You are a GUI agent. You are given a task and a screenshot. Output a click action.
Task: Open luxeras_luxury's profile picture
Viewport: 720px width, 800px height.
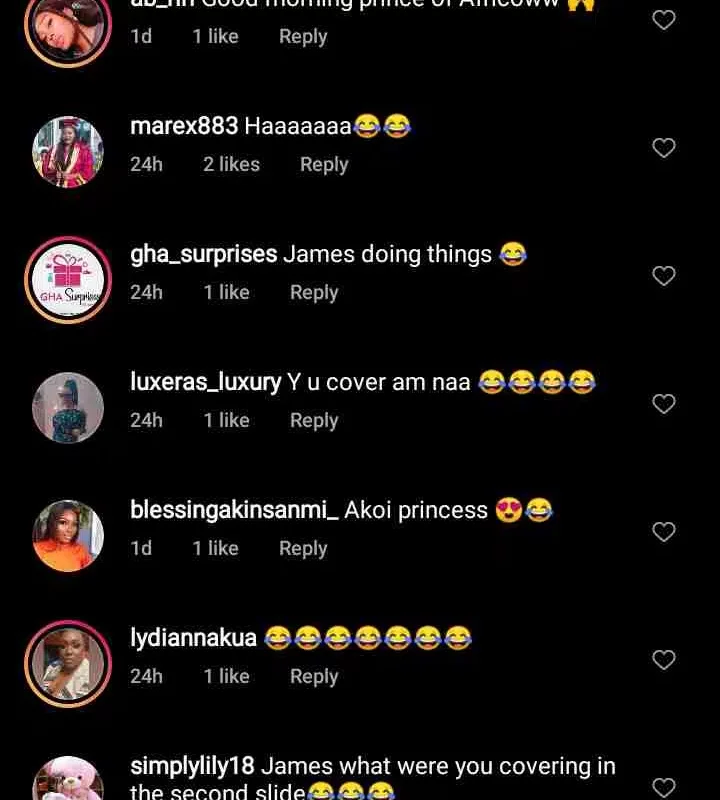[x=68, y=408]
